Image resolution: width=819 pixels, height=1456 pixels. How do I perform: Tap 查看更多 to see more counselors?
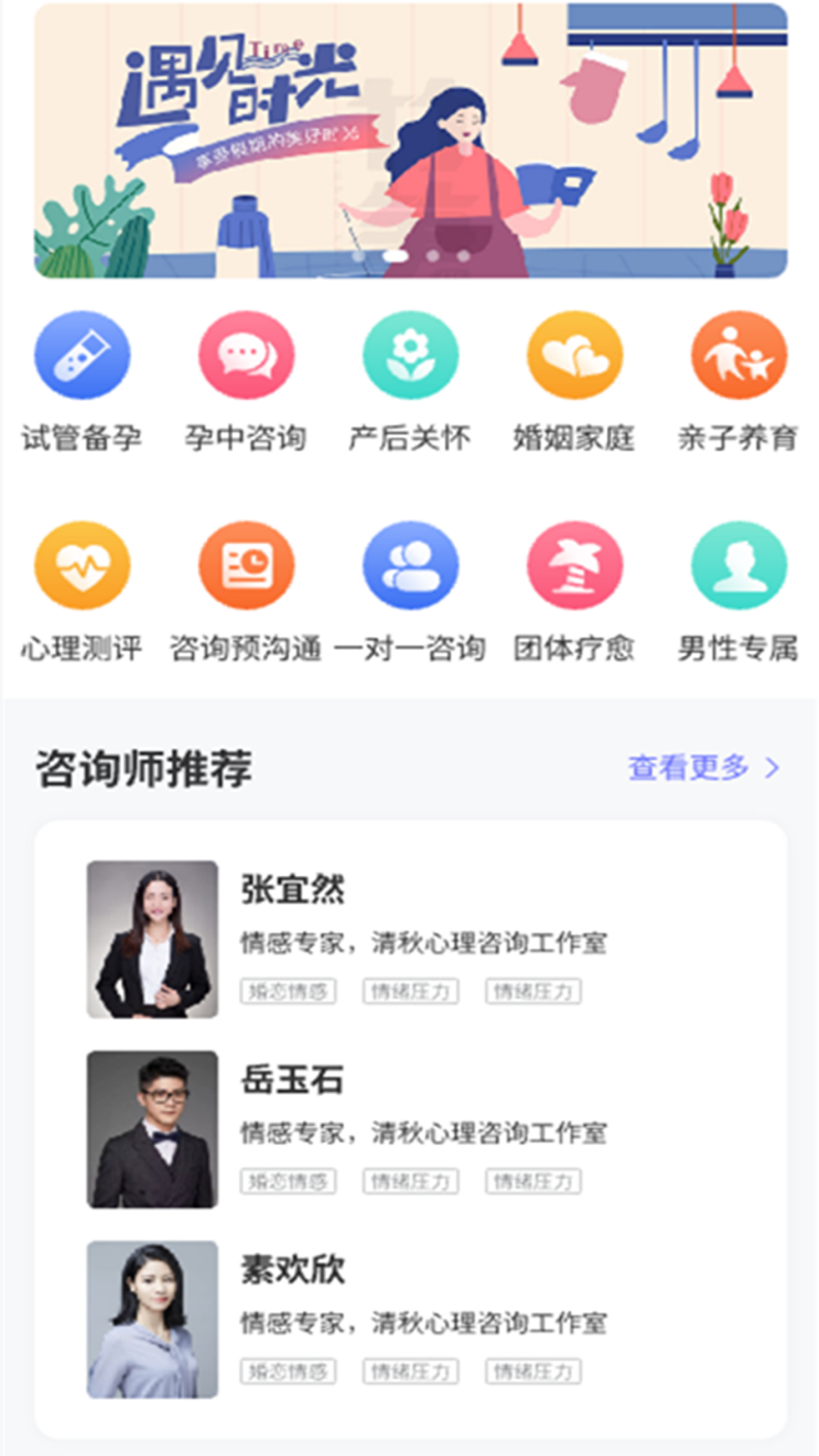click(702, 767)
